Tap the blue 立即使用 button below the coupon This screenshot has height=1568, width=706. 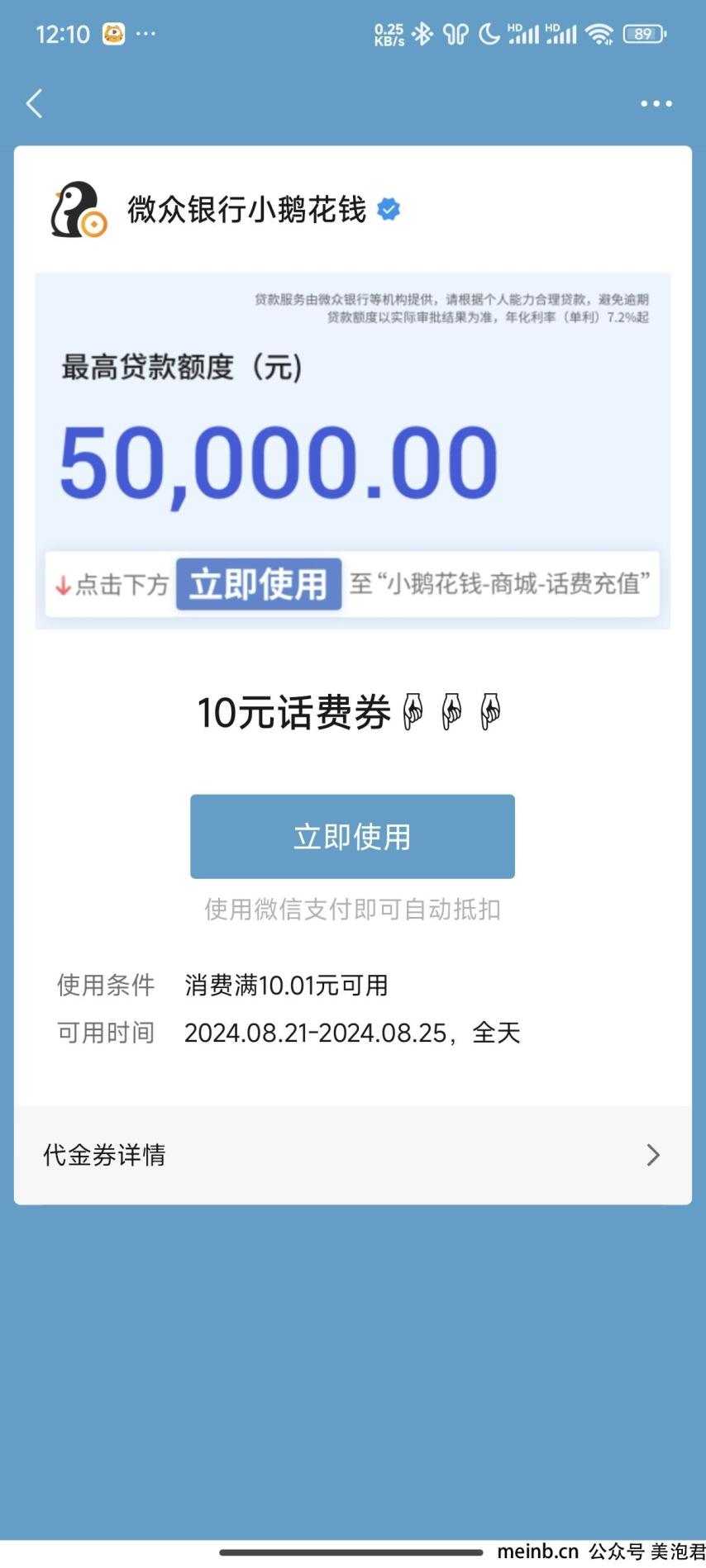(x=352, y=836)
